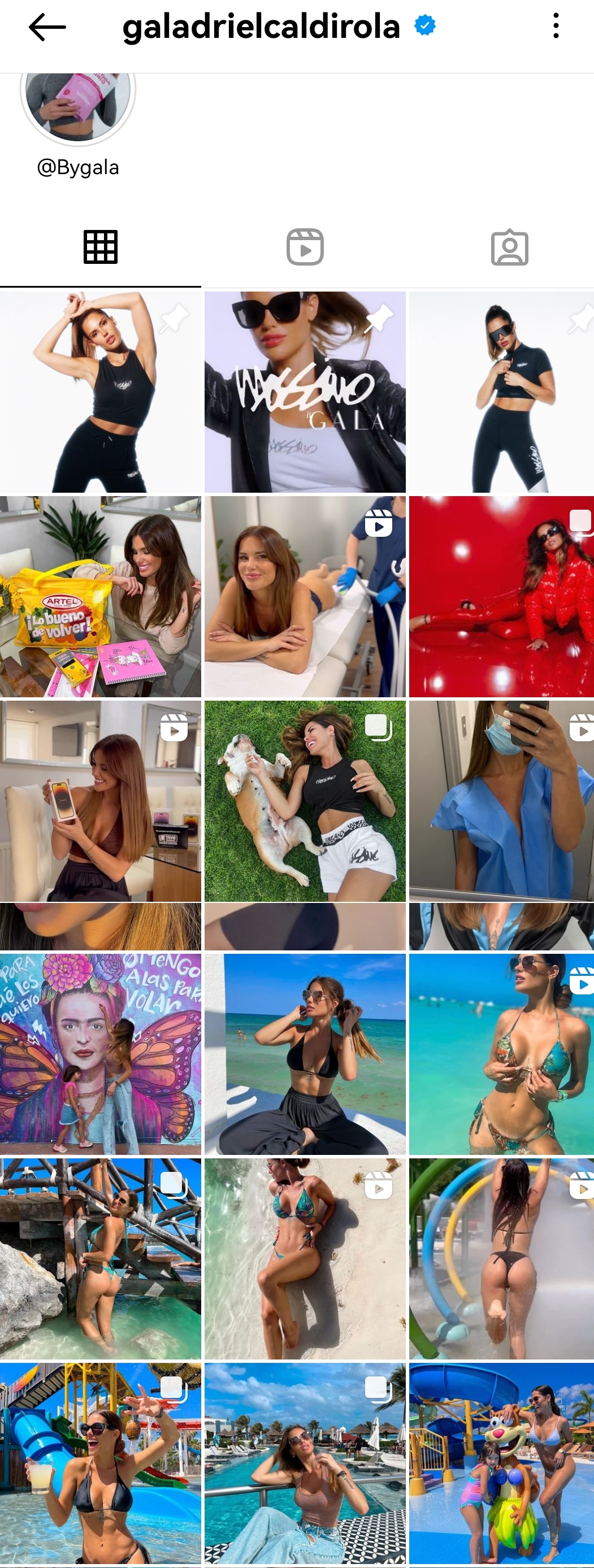Open the water slide cocktail post
Image resolution: width=594 pixels, height=1568 pixels.
pyautogui.click(x=101, y=1463)
